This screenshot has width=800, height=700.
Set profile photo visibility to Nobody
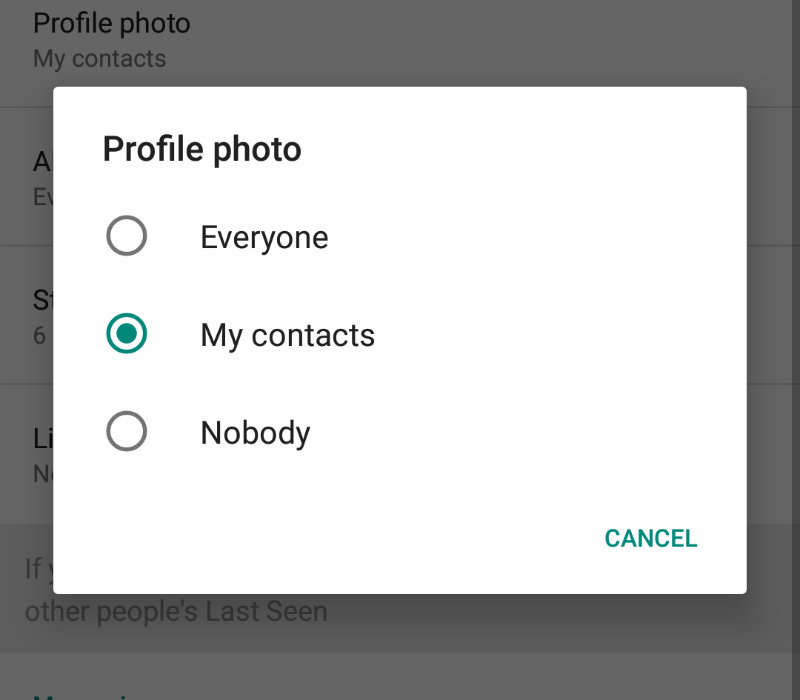tap(127, 432)
